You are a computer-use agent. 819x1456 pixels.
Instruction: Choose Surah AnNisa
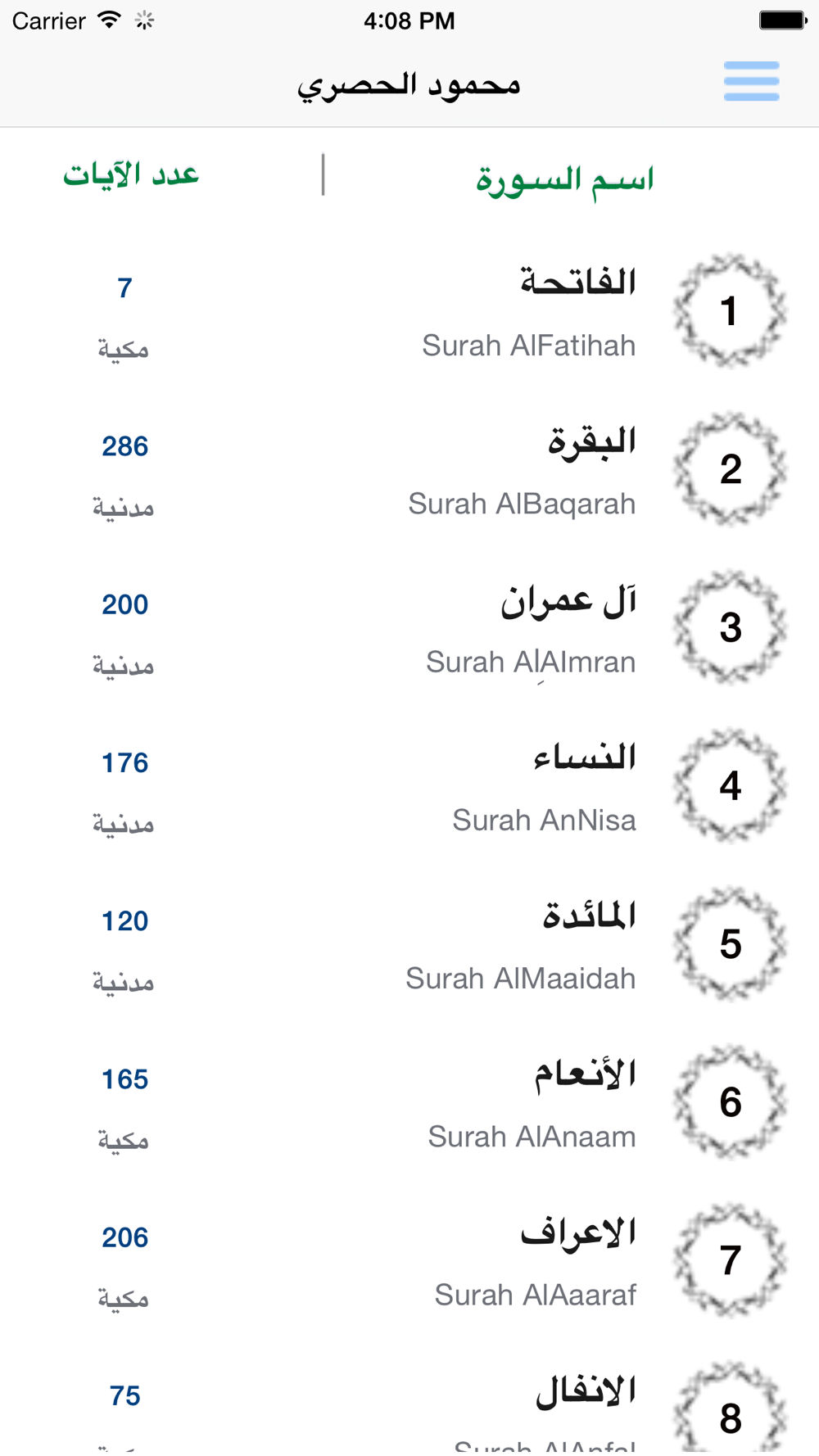click(409, 785)
